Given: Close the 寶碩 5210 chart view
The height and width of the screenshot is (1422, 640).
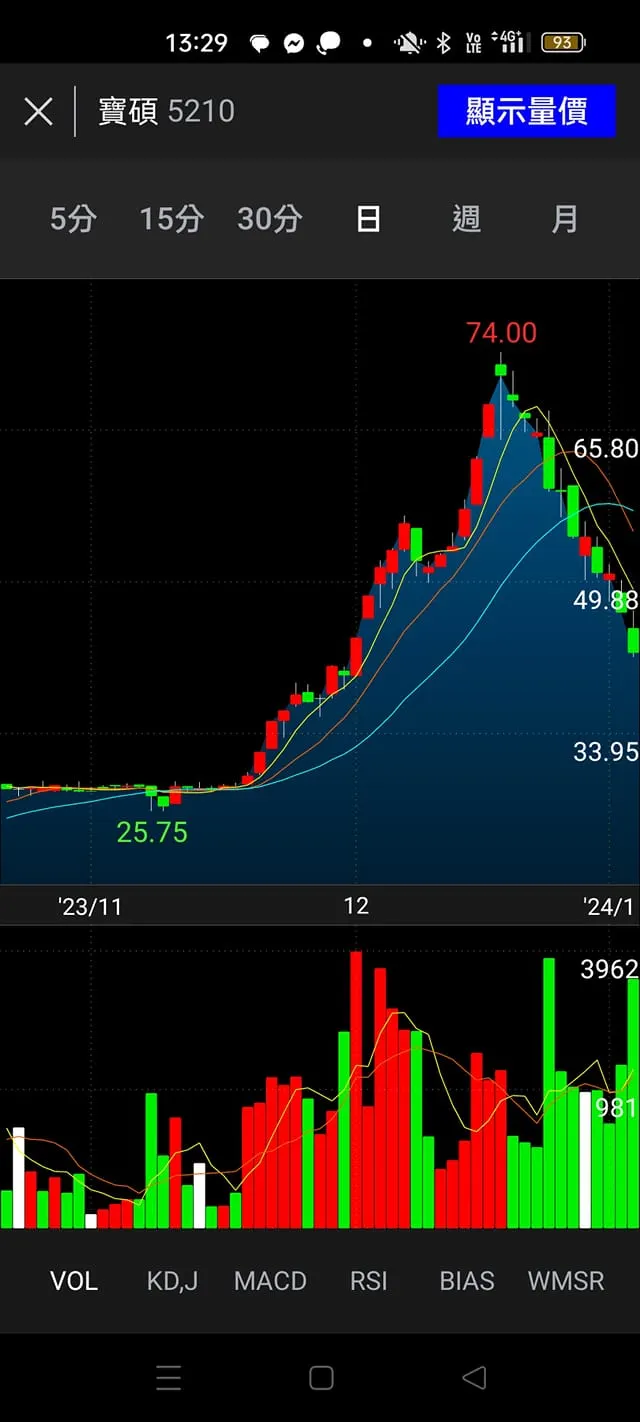Looking at the screenshot, I should pyautogui.click(x=38, y=111).
